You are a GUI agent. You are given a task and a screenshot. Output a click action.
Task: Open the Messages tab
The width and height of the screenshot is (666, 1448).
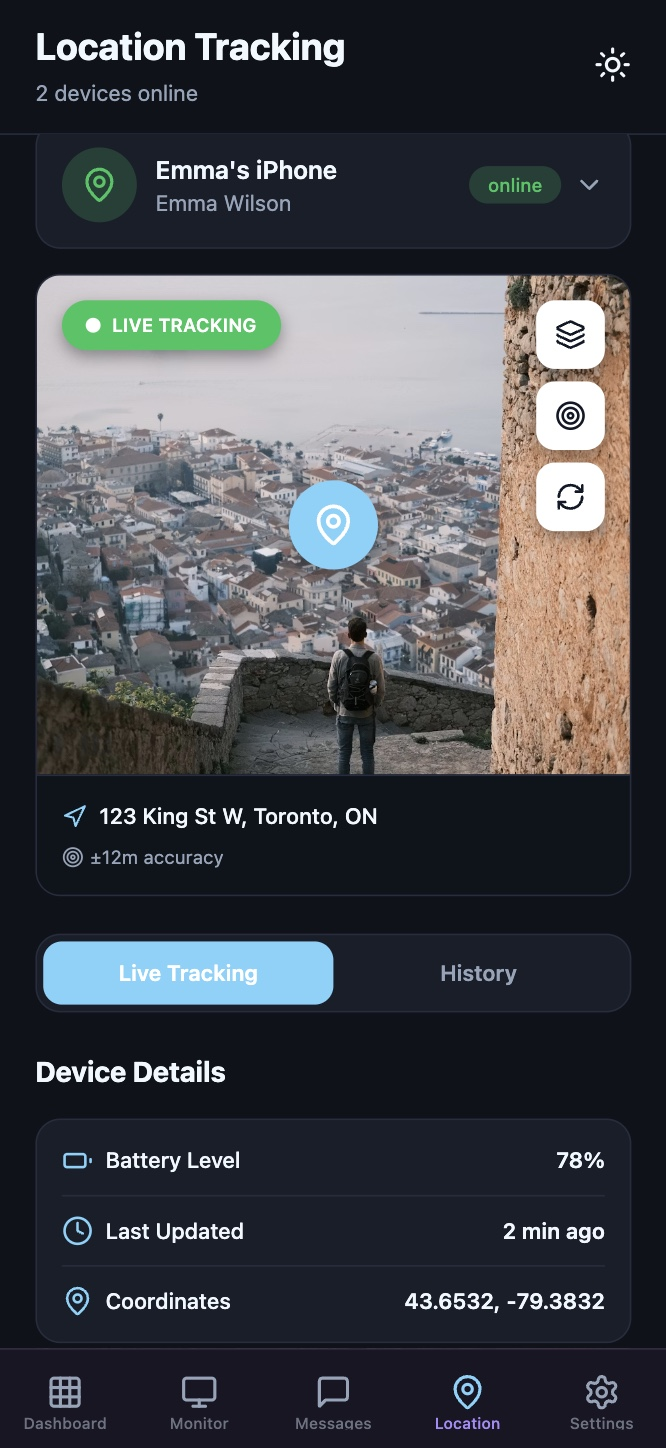tap(333, 1402)
